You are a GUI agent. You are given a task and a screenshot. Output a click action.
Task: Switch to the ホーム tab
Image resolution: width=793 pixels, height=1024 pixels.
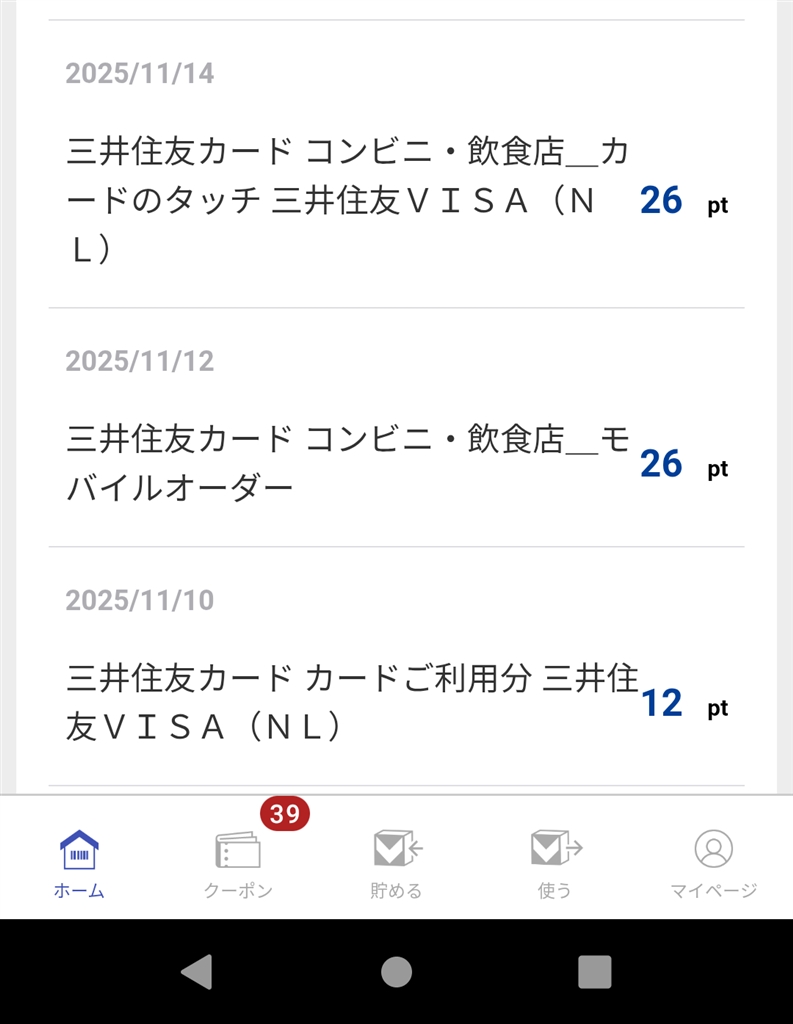pyautogui.click(x=79, y=862)
